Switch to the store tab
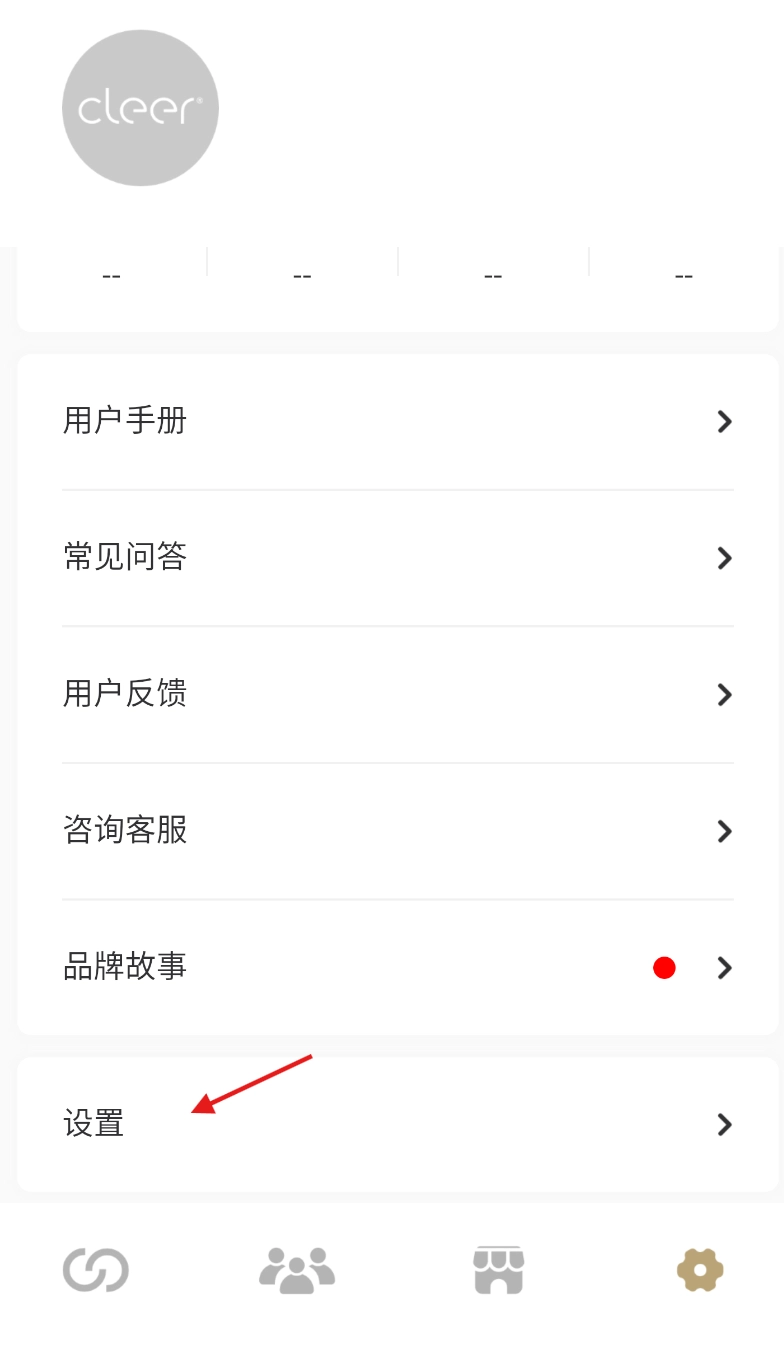 [x=498, y=1270]
